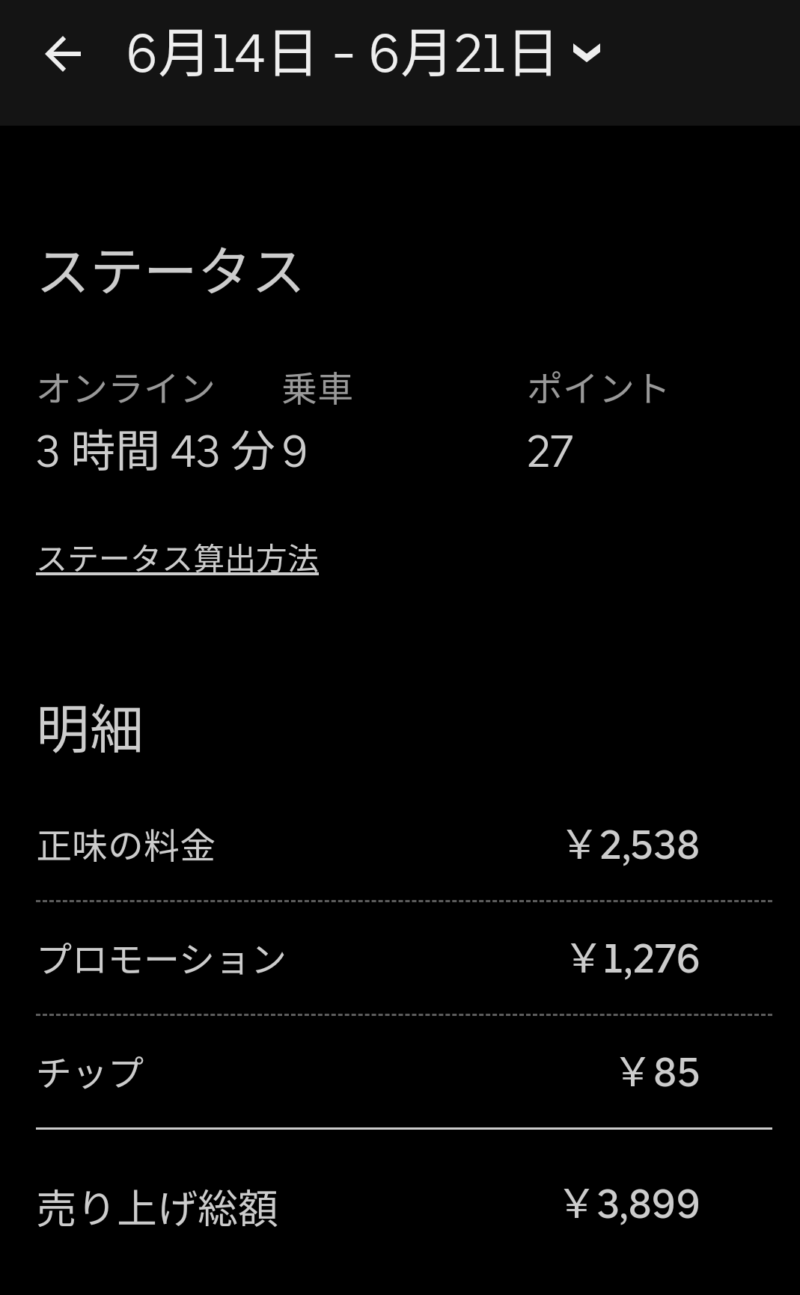Open the 6月14日 - 6月21日 date range dropdown
Screen dimensions: 800x1295
click(x=364, y=54)
